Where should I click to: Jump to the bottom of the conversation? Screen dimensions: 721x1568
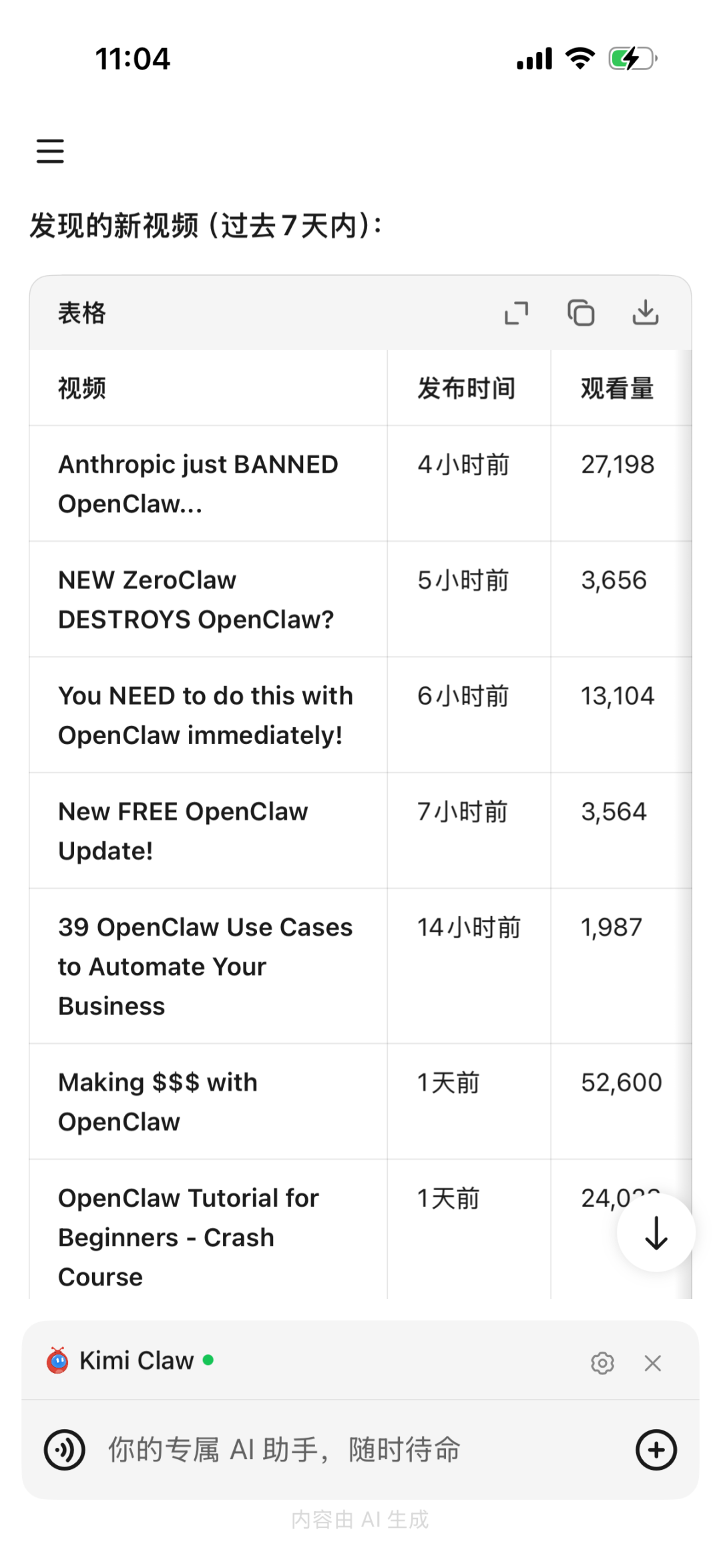pos(656,1233)
